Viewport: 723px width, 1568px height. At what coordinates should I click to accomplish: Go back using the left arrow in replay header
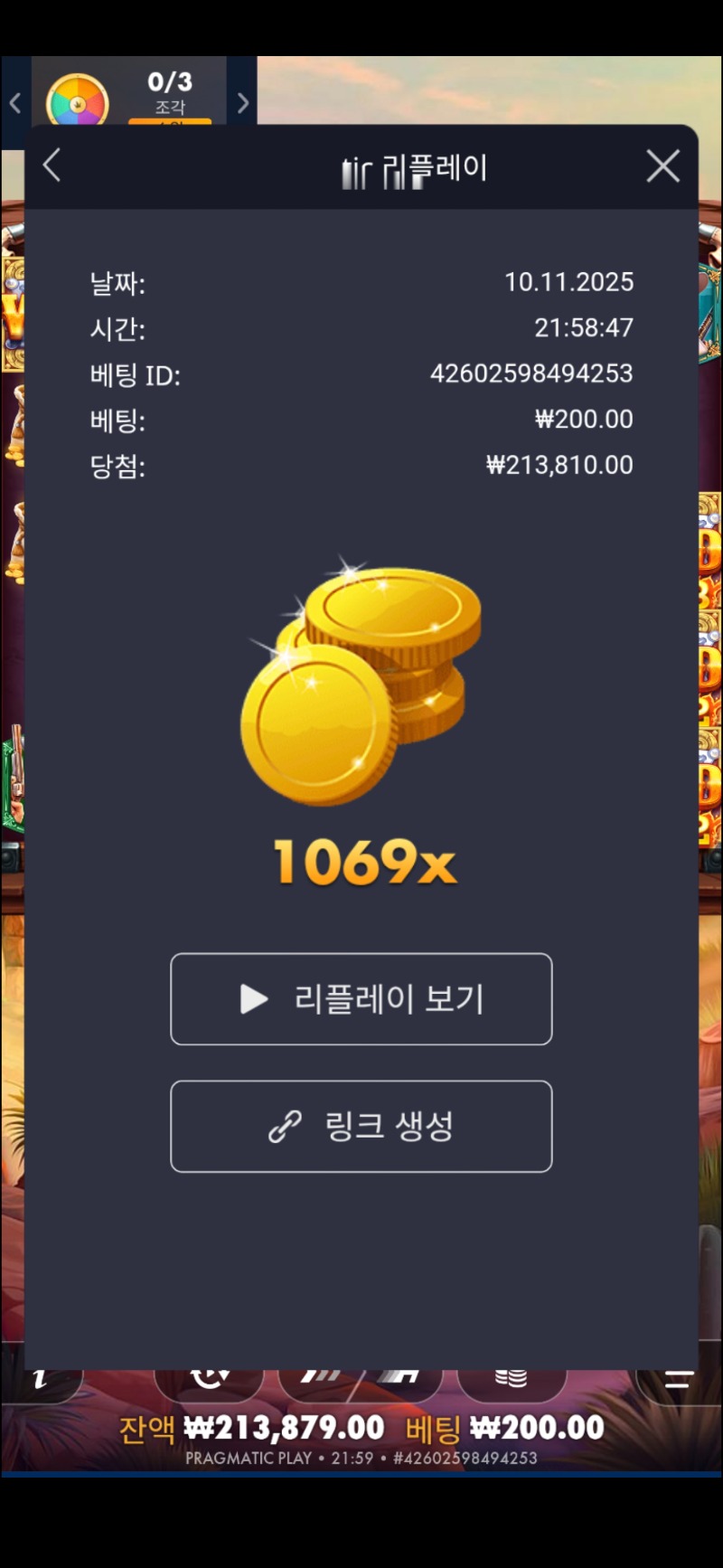[x=52, y=166]
